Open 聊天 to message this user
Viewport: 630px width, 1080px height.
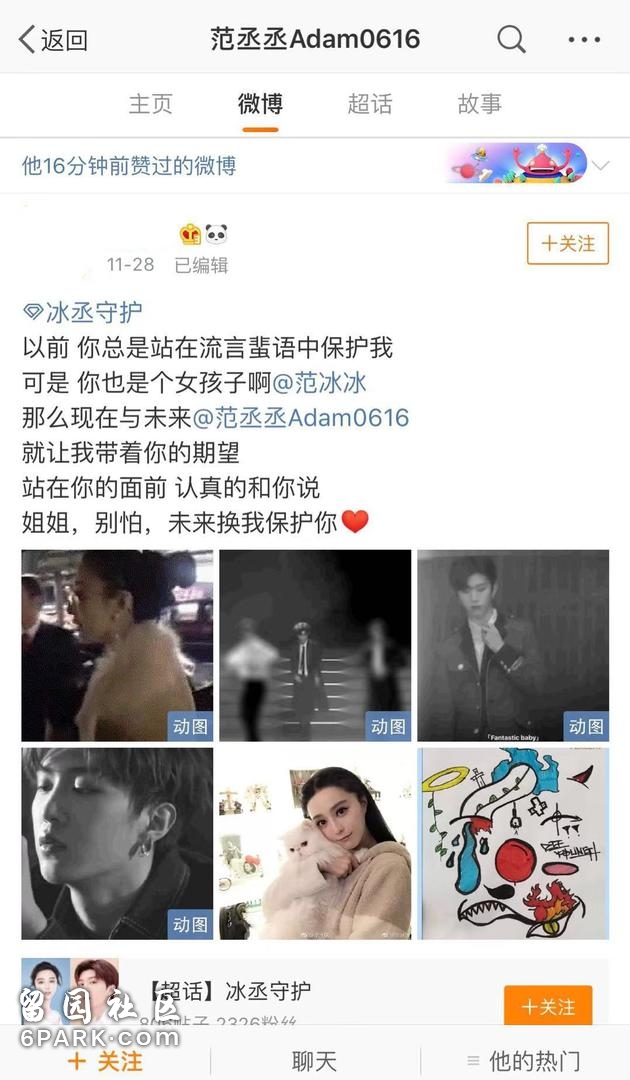point(314,1061)
